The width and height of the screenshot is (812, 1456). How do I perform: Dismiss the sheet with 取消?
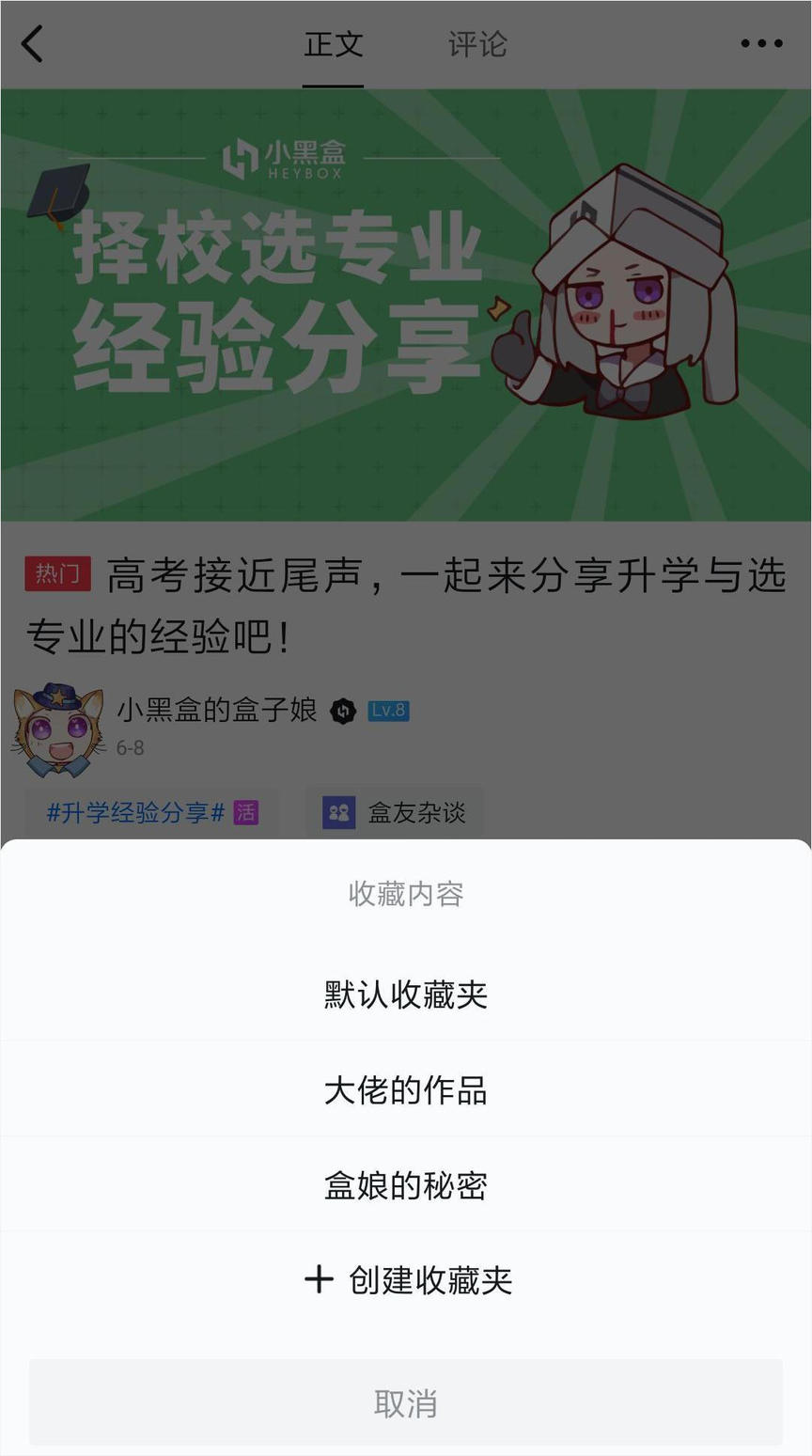(x=406, y=1402)
